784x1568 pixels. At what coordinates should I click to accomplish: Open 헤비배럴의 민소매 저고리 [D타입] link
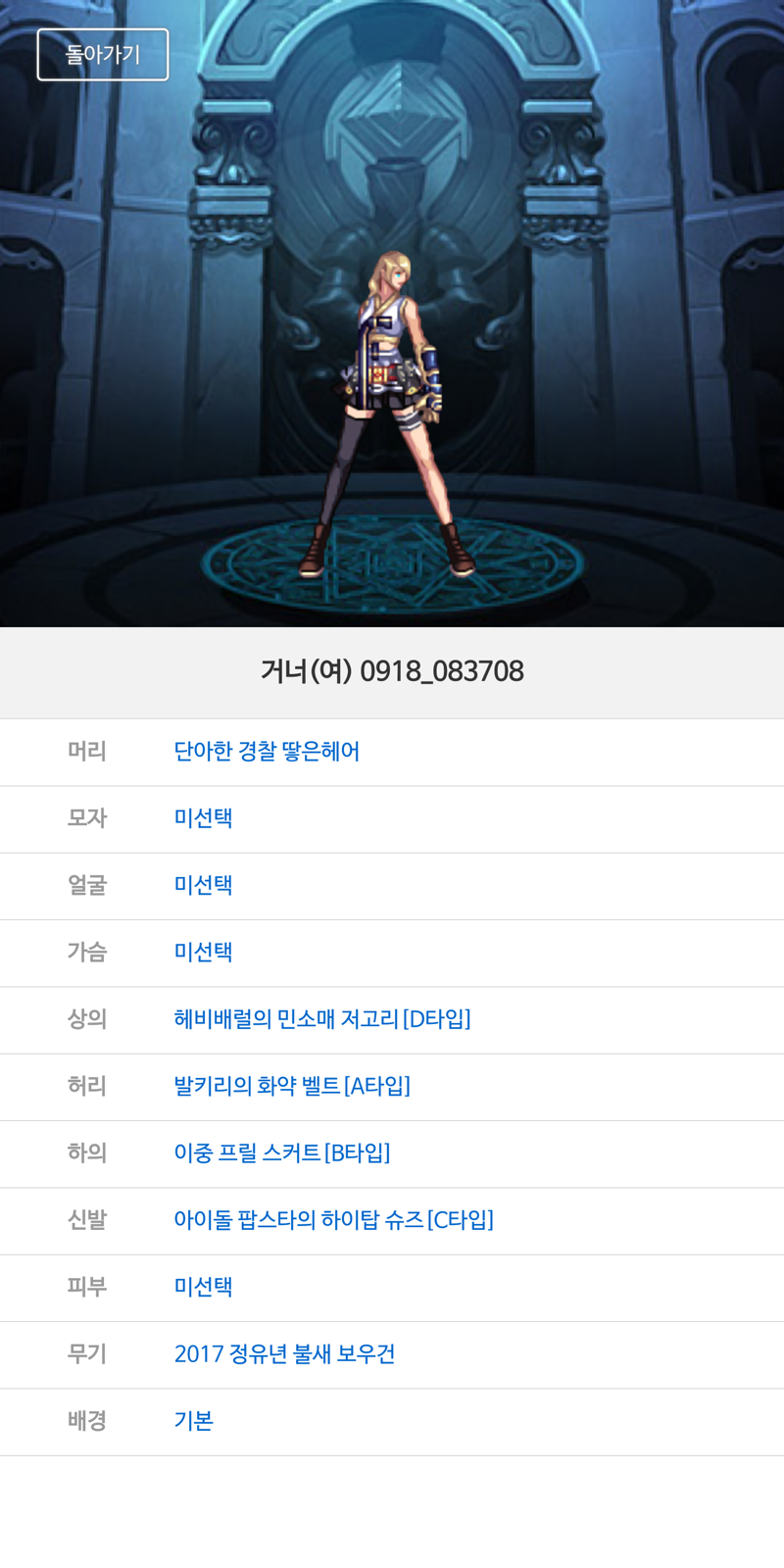click(321, 1019)
